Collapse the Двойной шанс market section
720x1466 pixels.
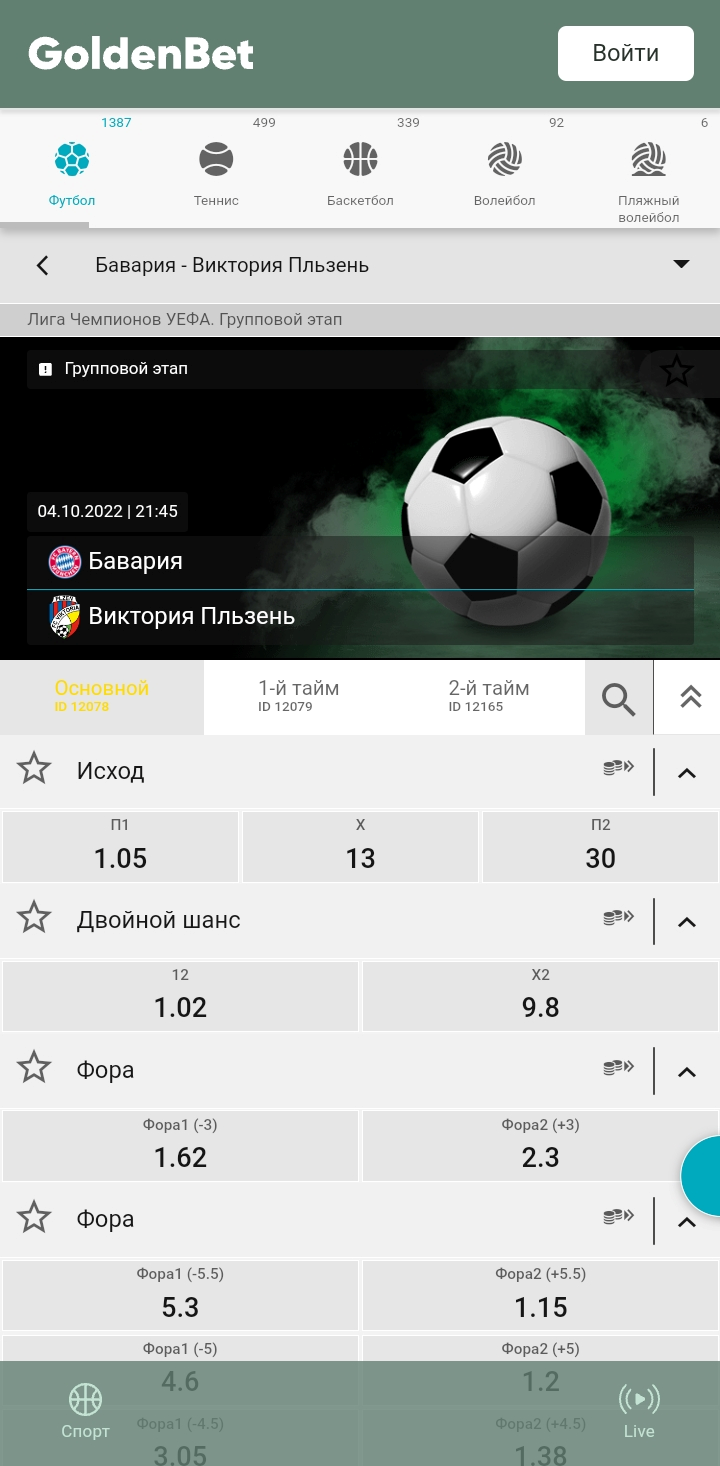pos(687,921)
